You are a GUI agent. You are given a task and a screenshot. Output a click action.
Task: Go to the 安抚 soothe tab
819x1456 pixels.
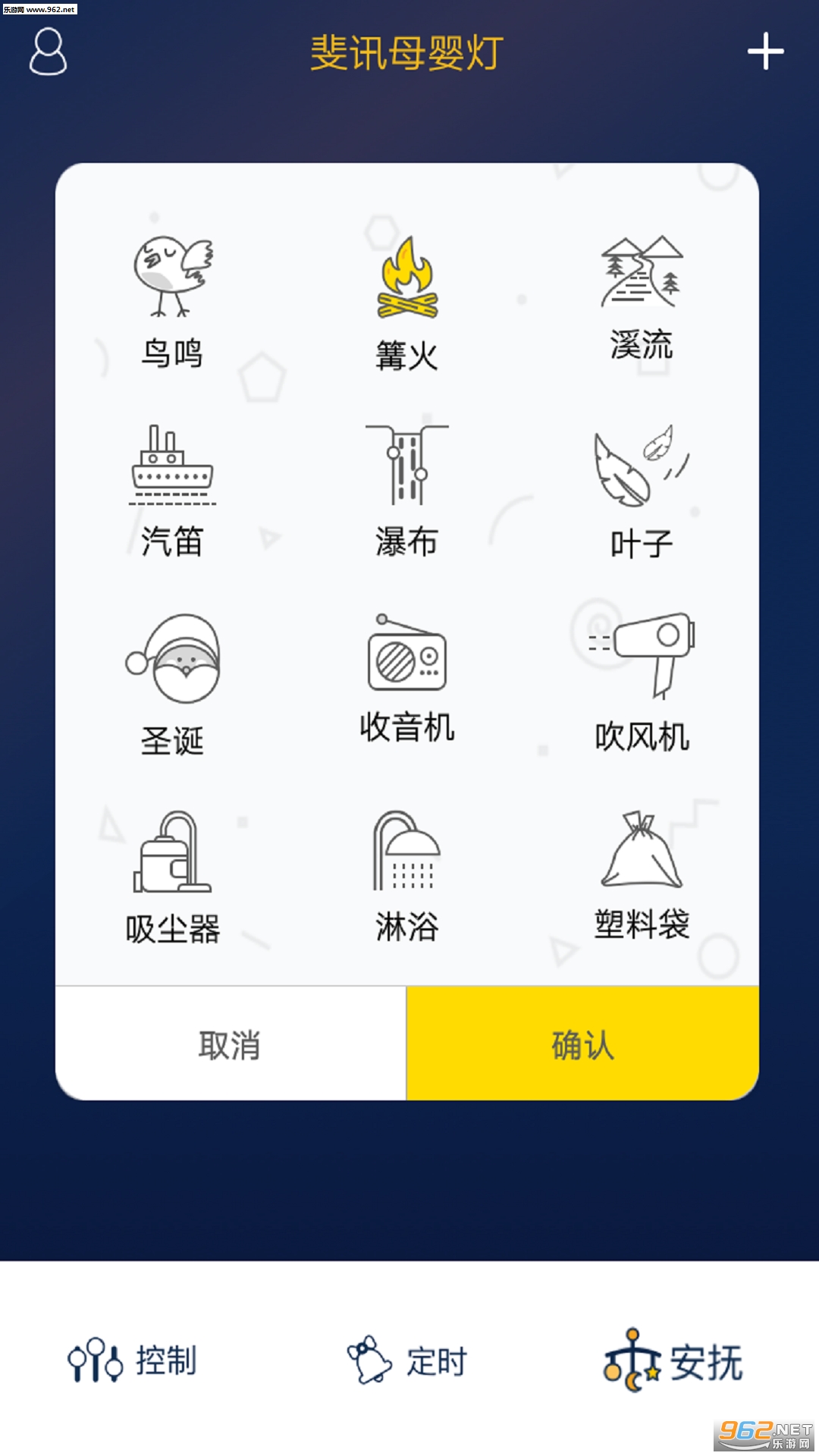click(x=673, y=1361)
